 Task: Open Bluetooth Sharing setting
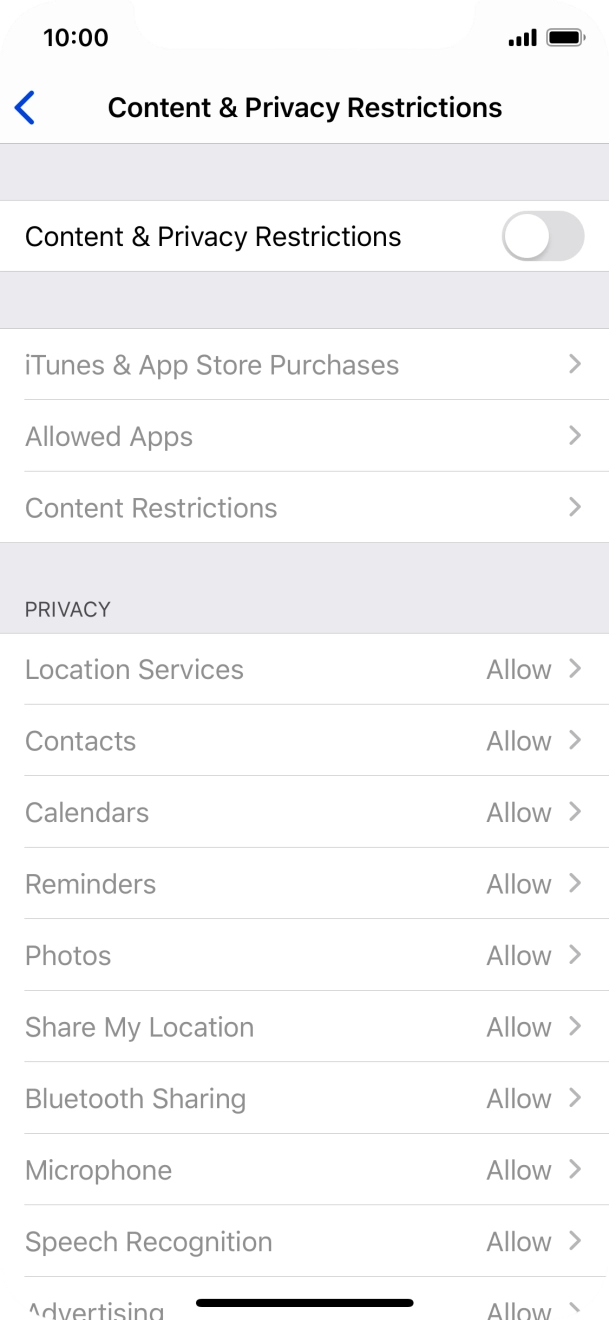pyautogui.click(x=304, y=1098)
